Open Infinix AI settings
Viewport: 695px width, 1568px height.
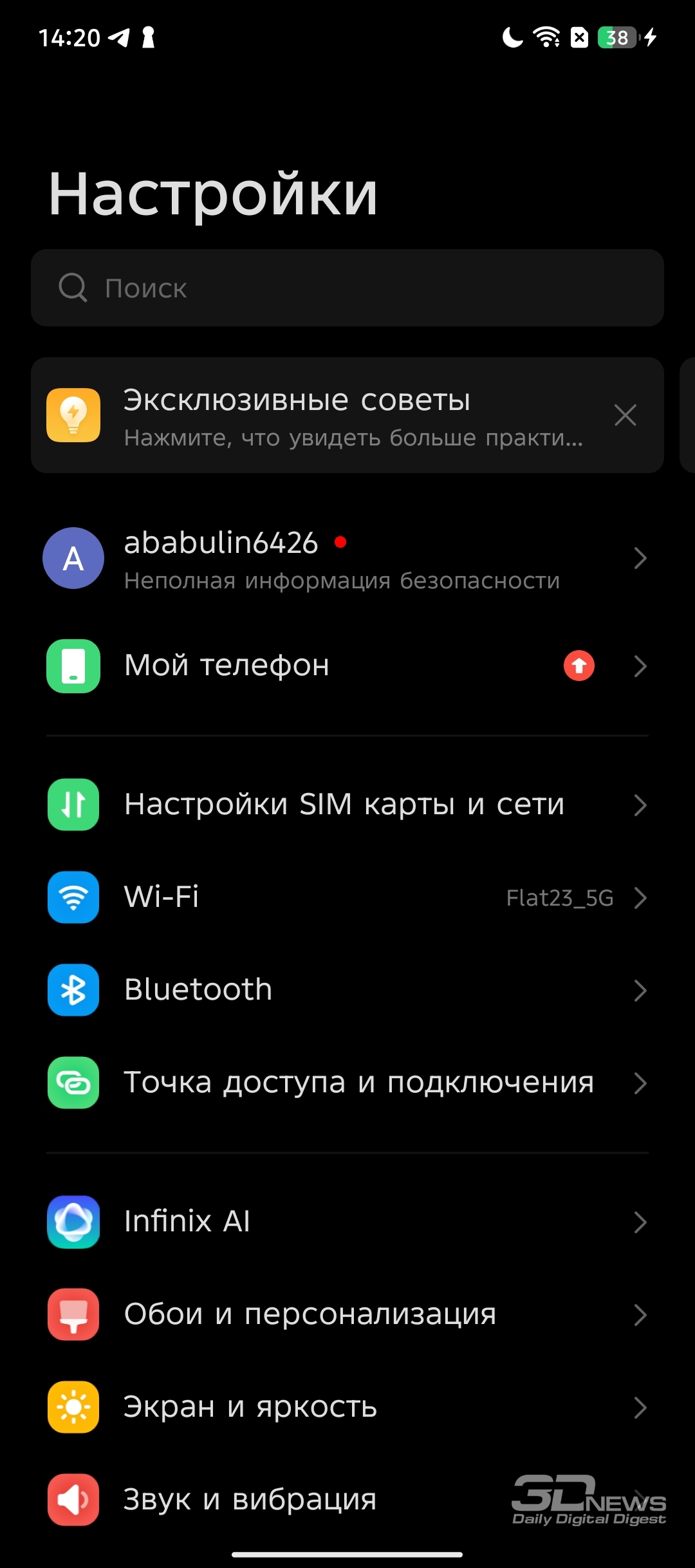click(x=347, y=1222)
